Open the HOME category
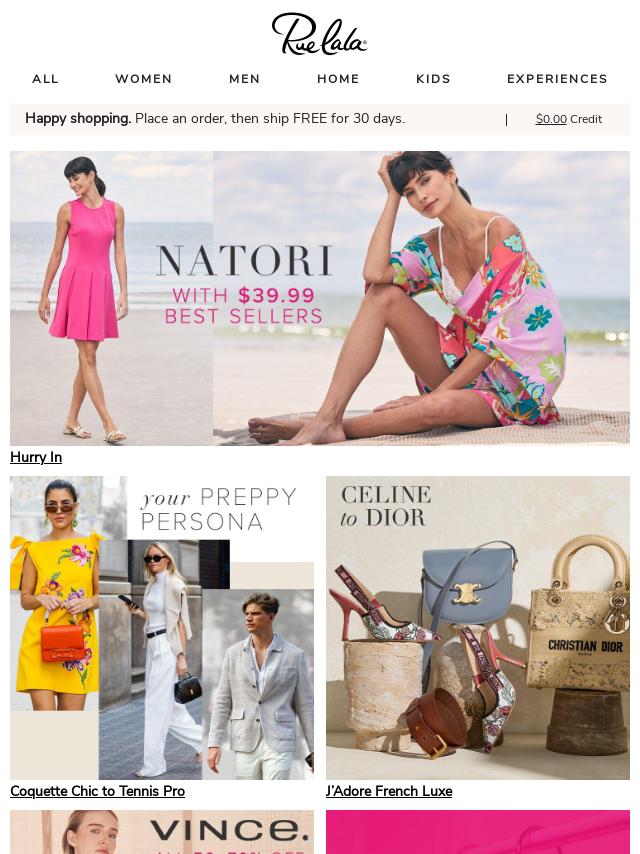 pyautogui.click(x=338, y=79)
